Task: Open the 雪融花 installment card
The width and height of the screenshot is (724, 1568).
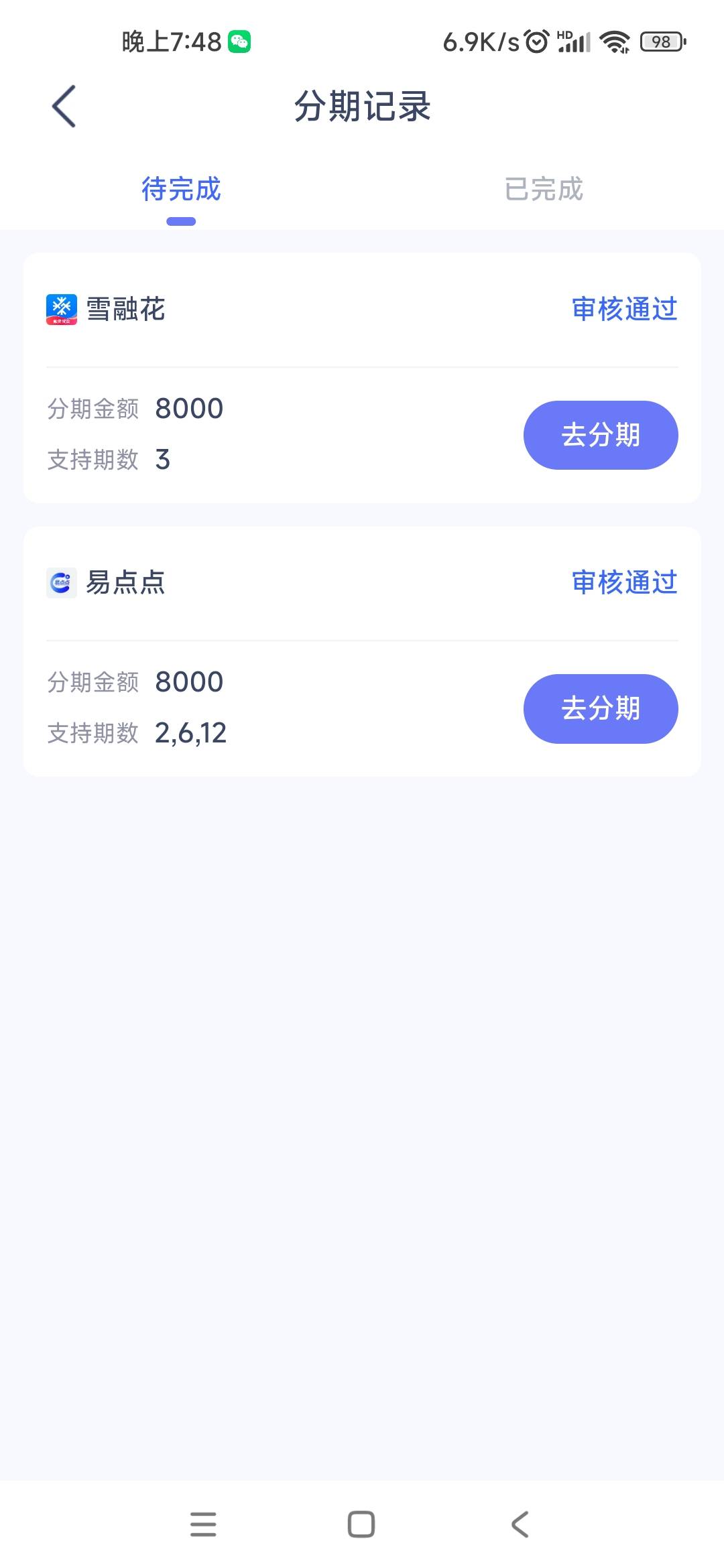Action: click(x=362, y=378)
